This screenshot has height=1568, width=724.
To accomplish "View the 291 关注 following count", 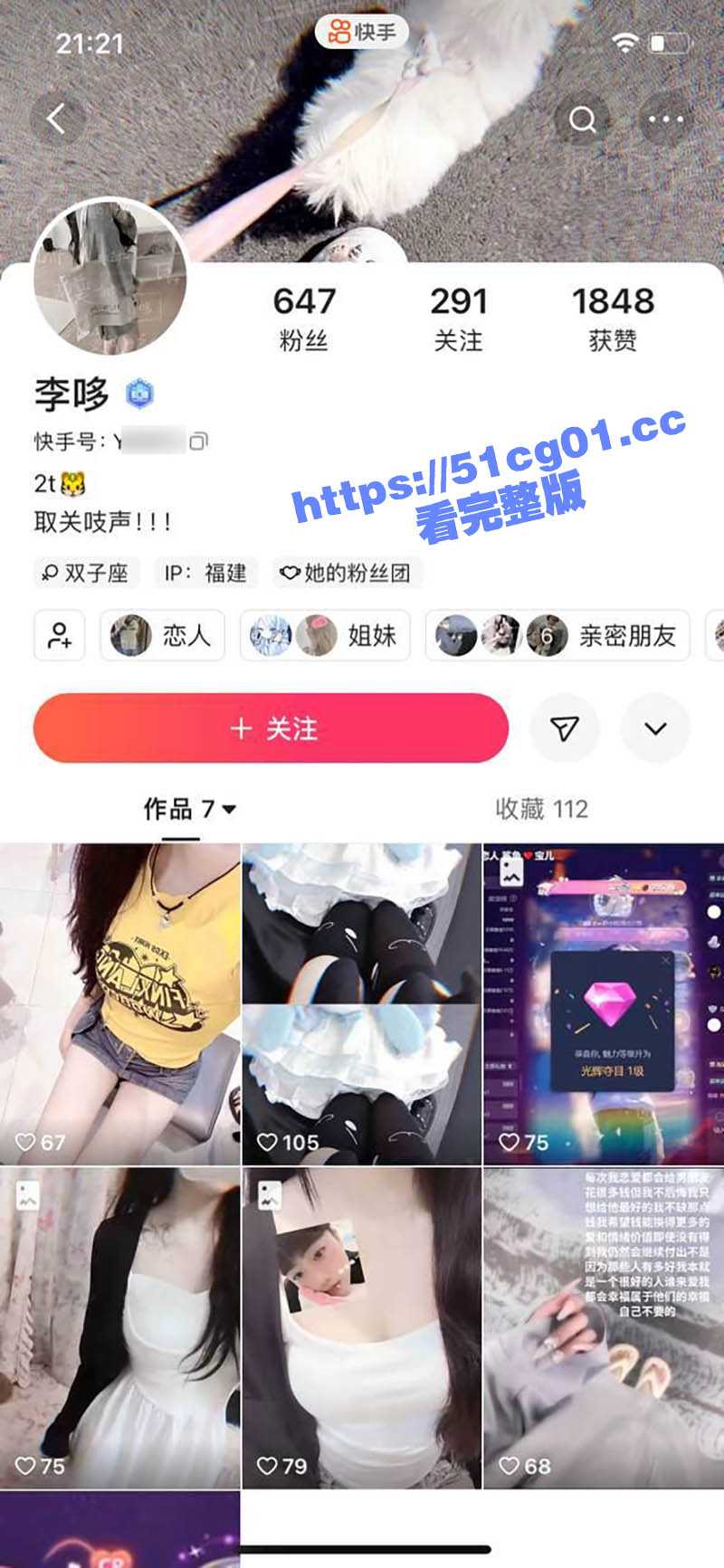I will click(457, 315).
